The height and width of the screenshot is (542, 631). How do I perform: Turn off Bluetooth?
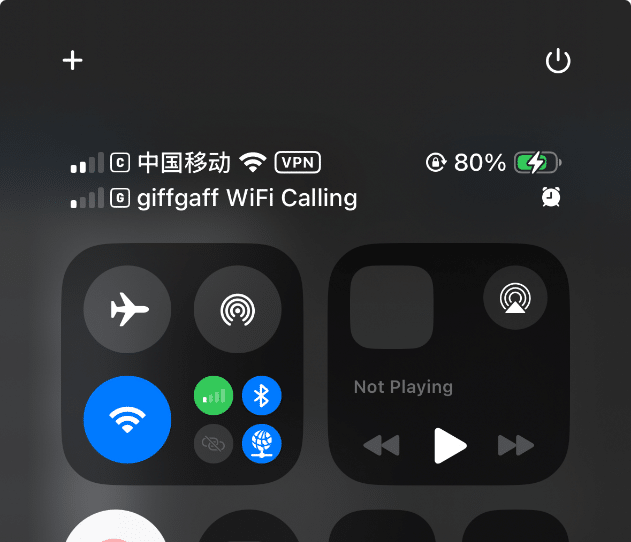262,396
